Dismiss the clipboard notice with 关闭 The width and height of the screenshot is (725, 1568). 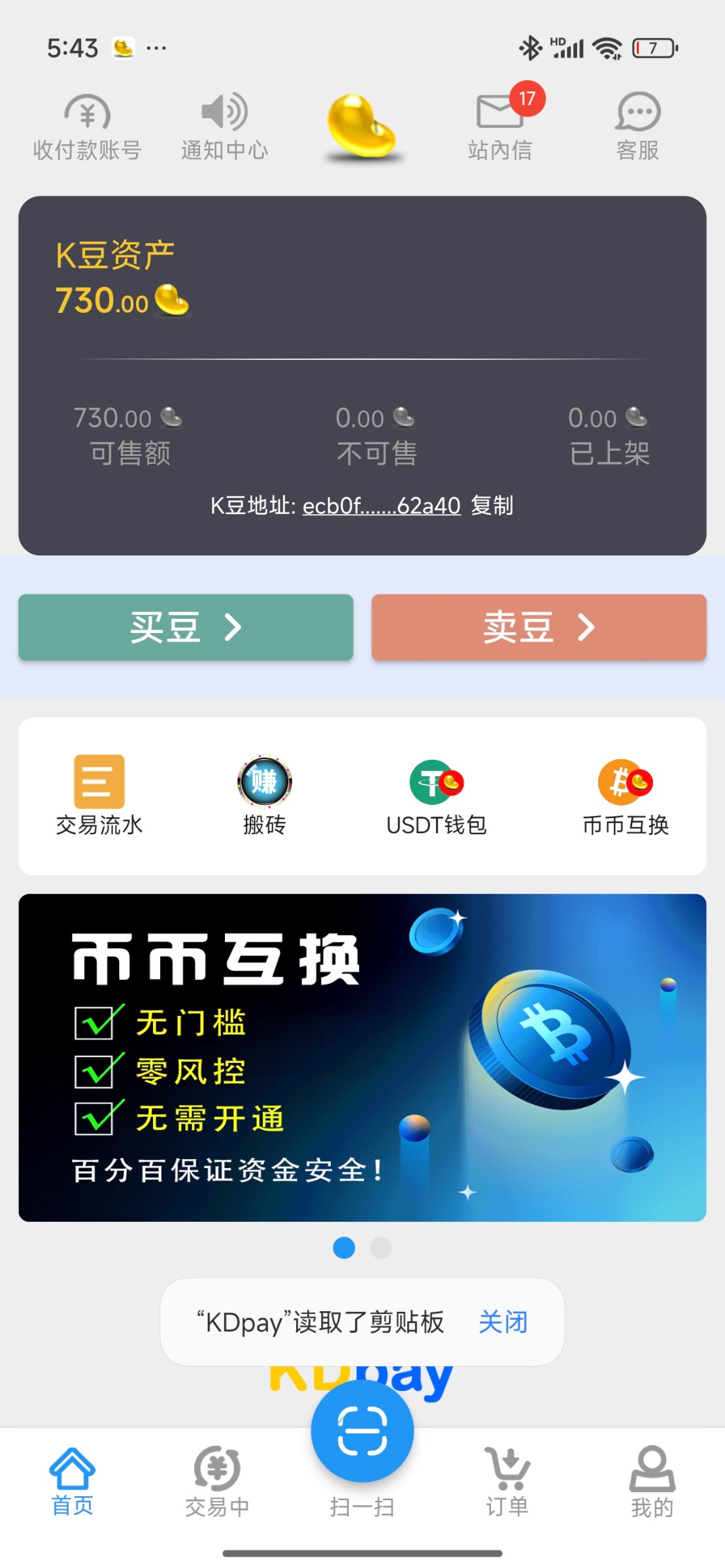pyautogui.click(x=503, y=1322)
